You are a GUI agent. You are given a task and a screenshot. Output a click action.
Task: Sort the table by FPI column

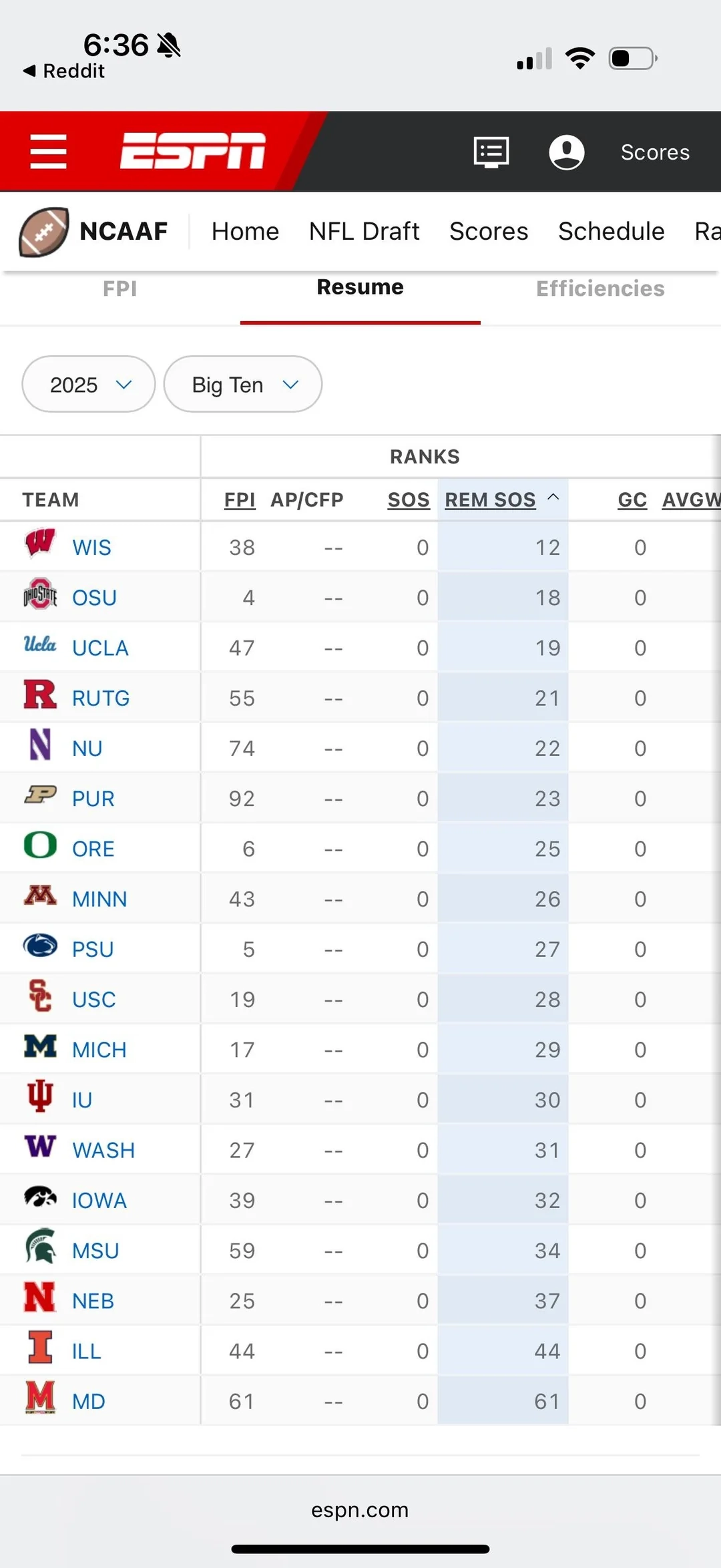(x=239, y=500)
